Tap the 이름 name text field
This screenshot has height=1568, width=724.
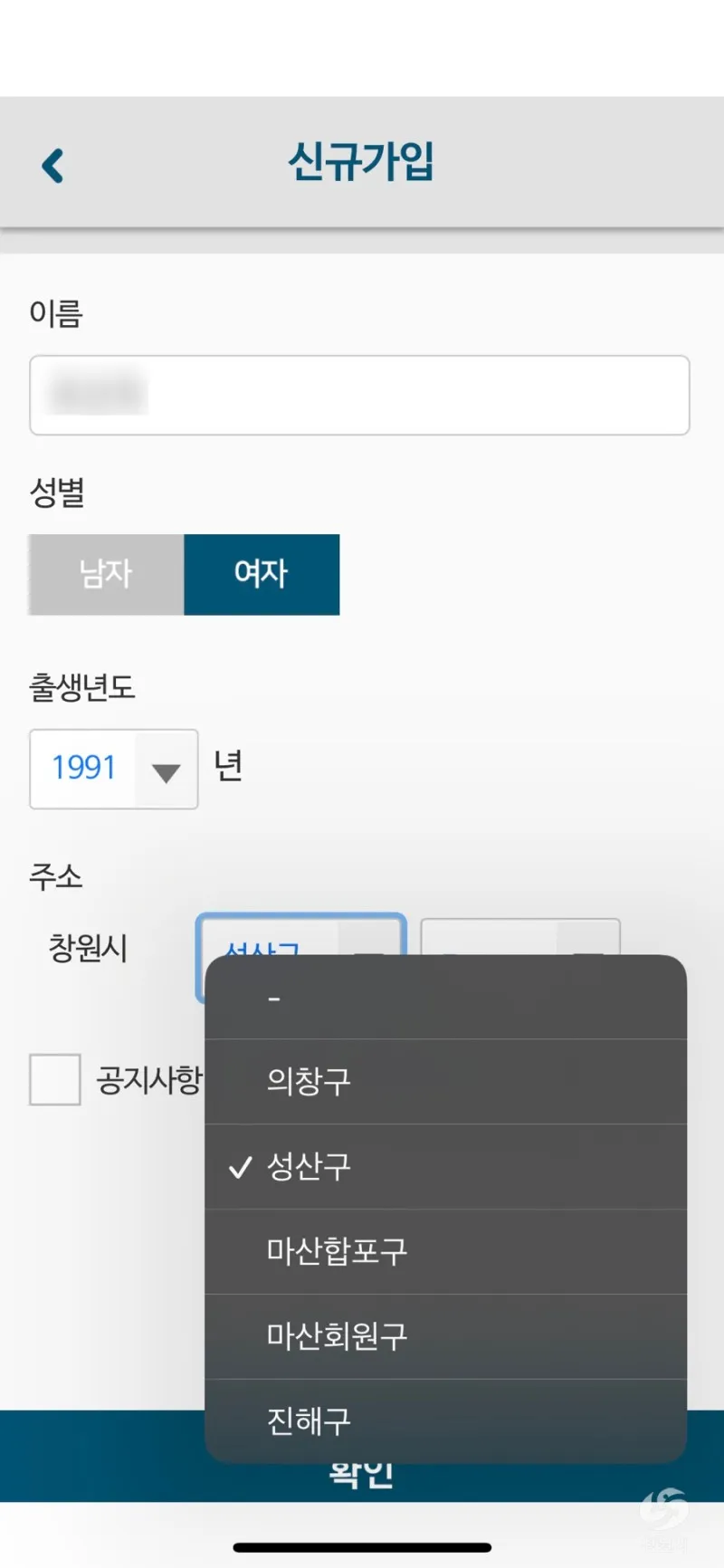pos(359,395)
